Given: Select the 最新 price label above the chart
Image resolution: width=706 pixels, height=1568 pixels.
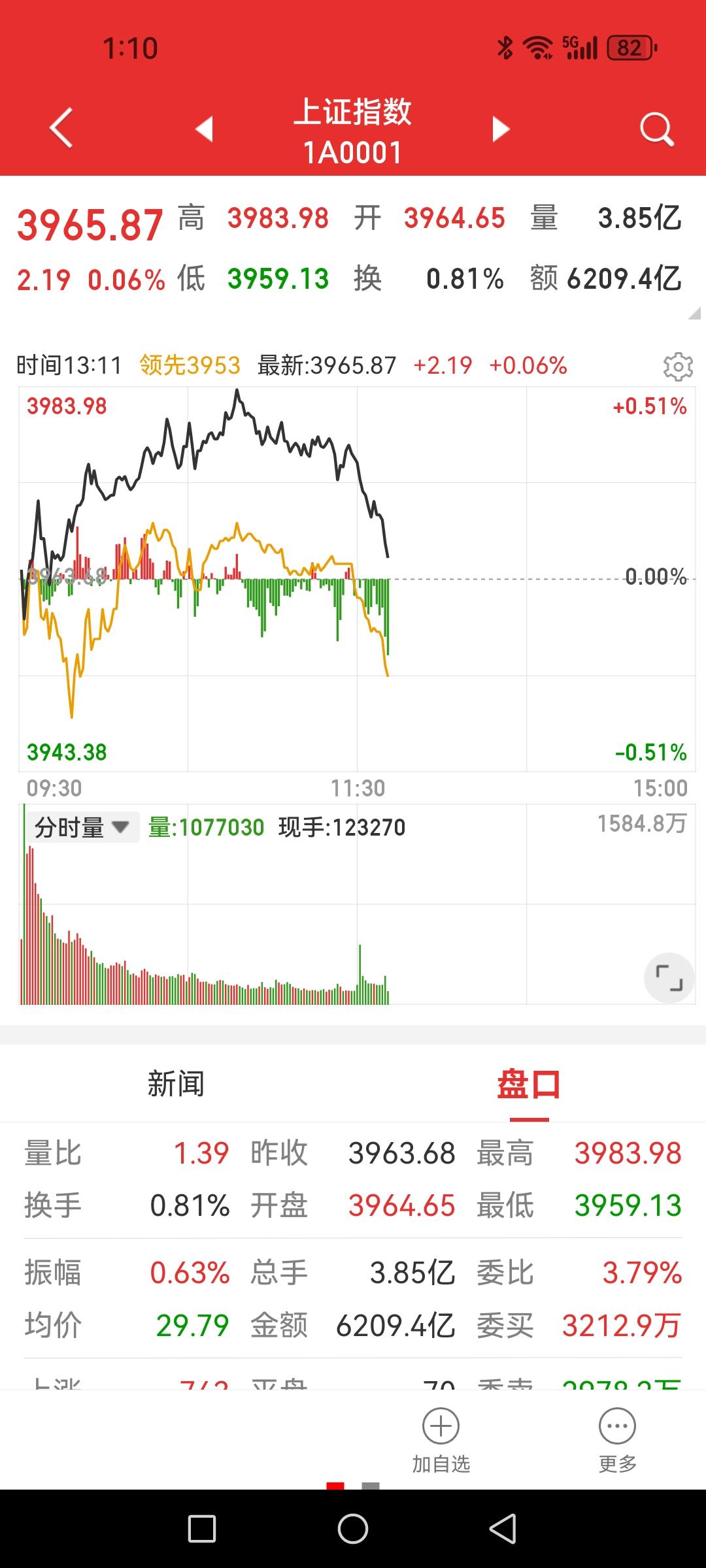Looking at the screenshot, I should (326, 367).
